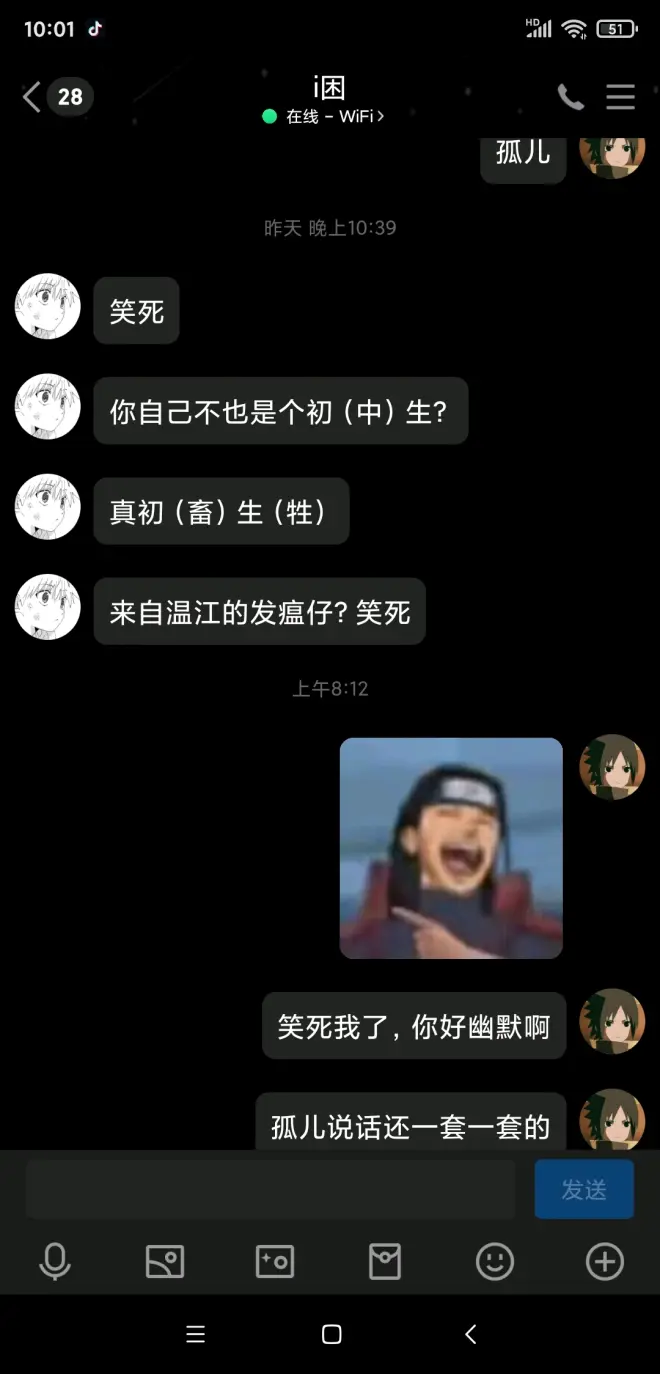Open the camera to take photo

[275, 1262]
